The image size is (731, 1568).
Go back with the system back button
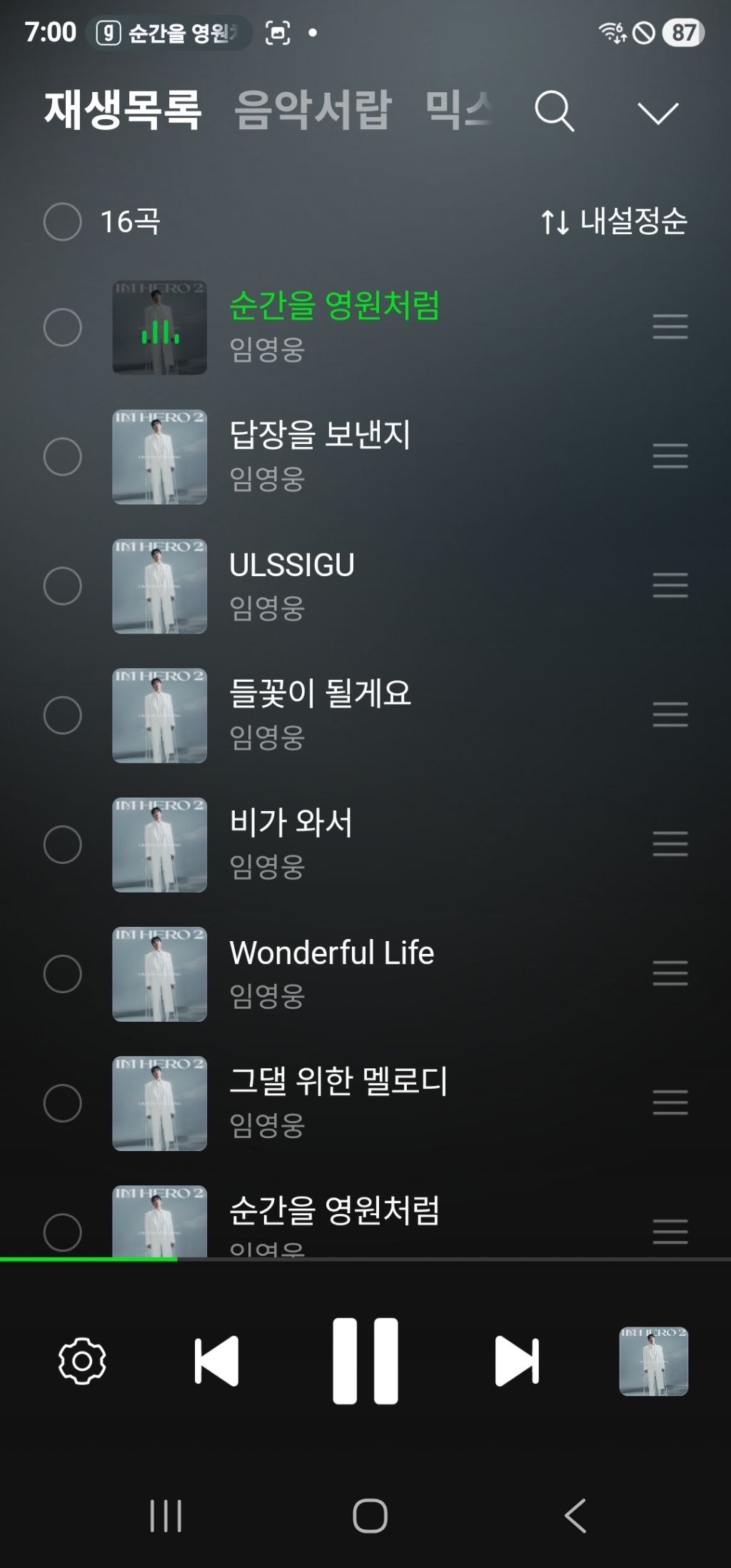pos(575,1515)
